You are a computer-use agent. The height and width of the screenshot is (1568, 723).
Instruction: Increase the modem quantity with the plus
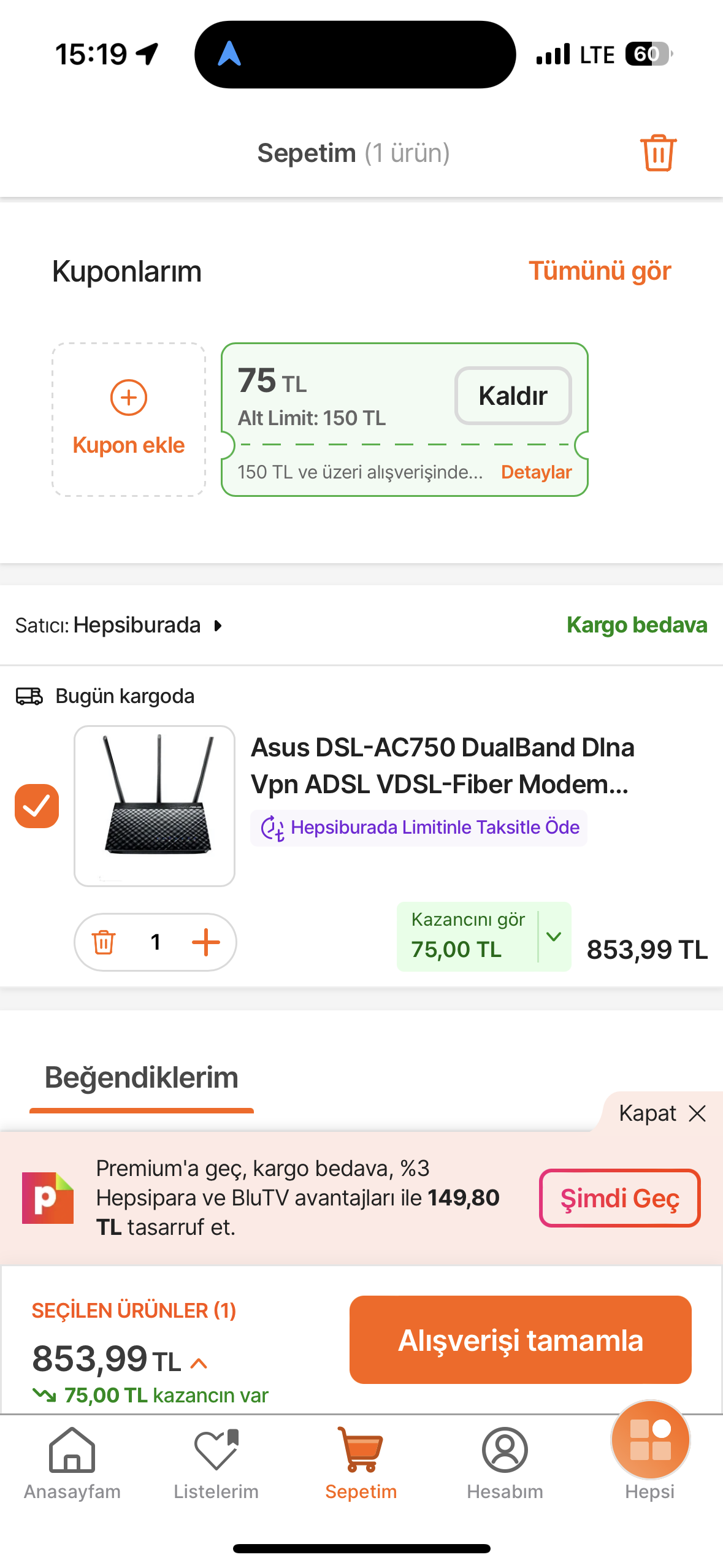tap(206, 942)
